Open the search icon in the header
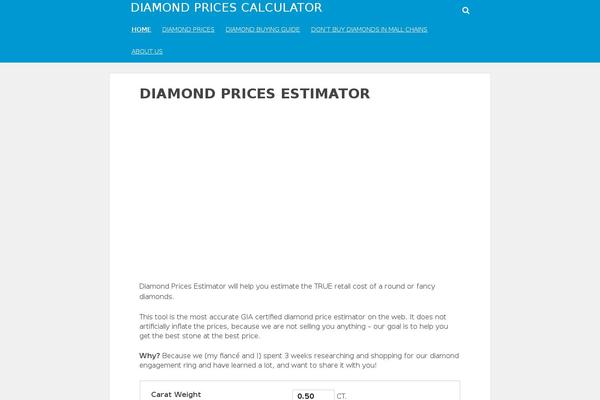This screenshot has width=600, height=400. click(466, 10)
